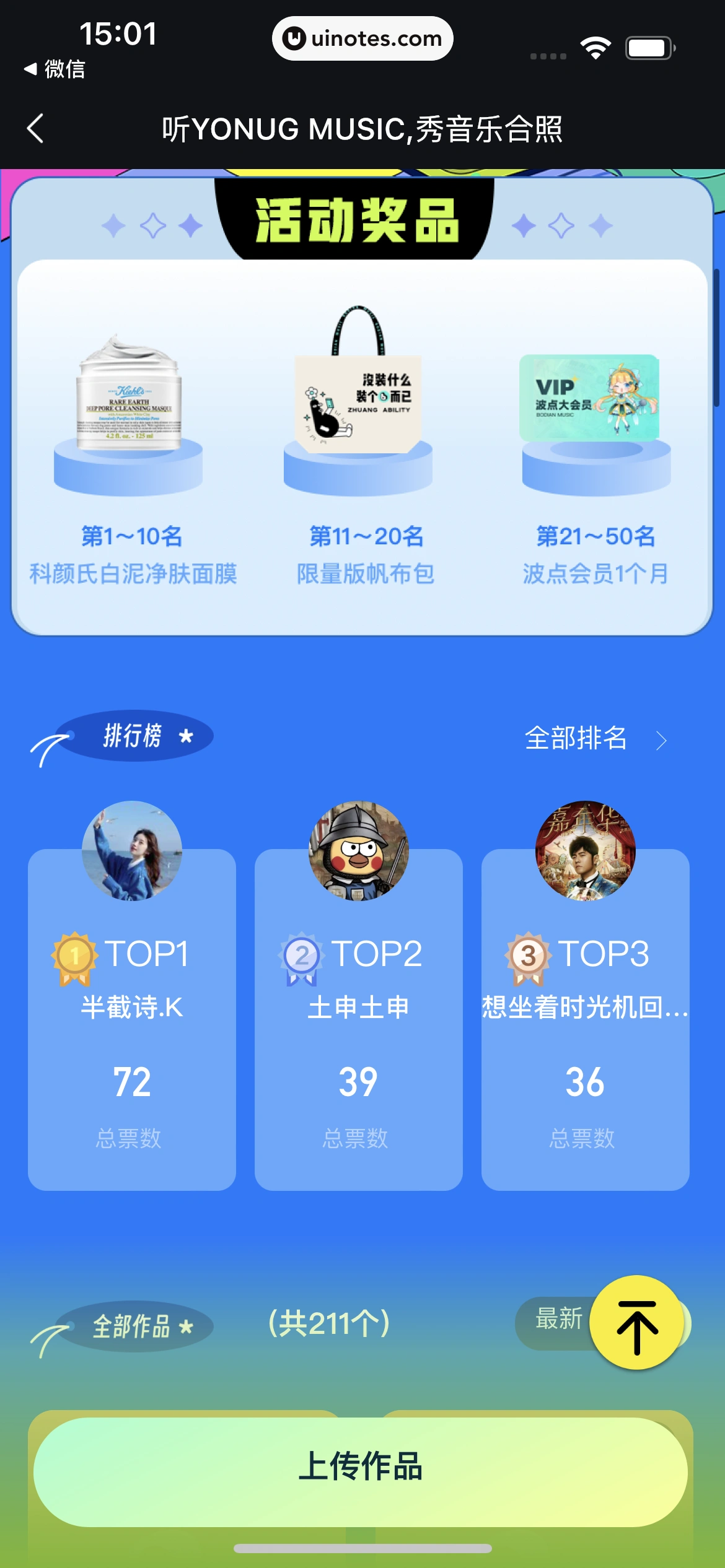
Task: Tap the uinotes.com logo pill
Action: click(x=361, y=38)
